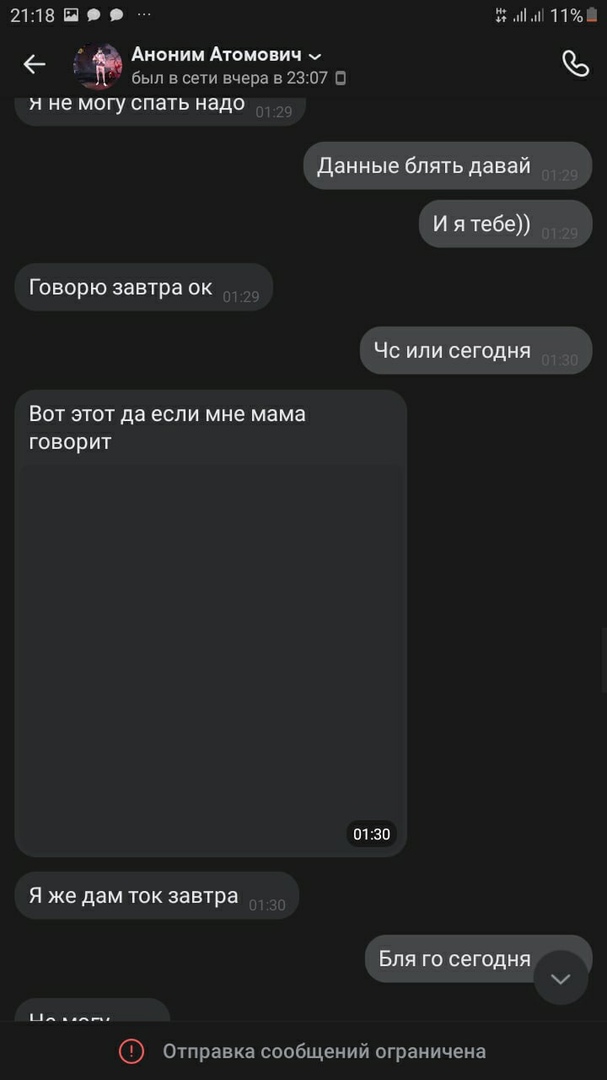Start a call with Аноним Атомович
Image resolution: width=607 pixels, height=1080 pixels.
(575, 64)
